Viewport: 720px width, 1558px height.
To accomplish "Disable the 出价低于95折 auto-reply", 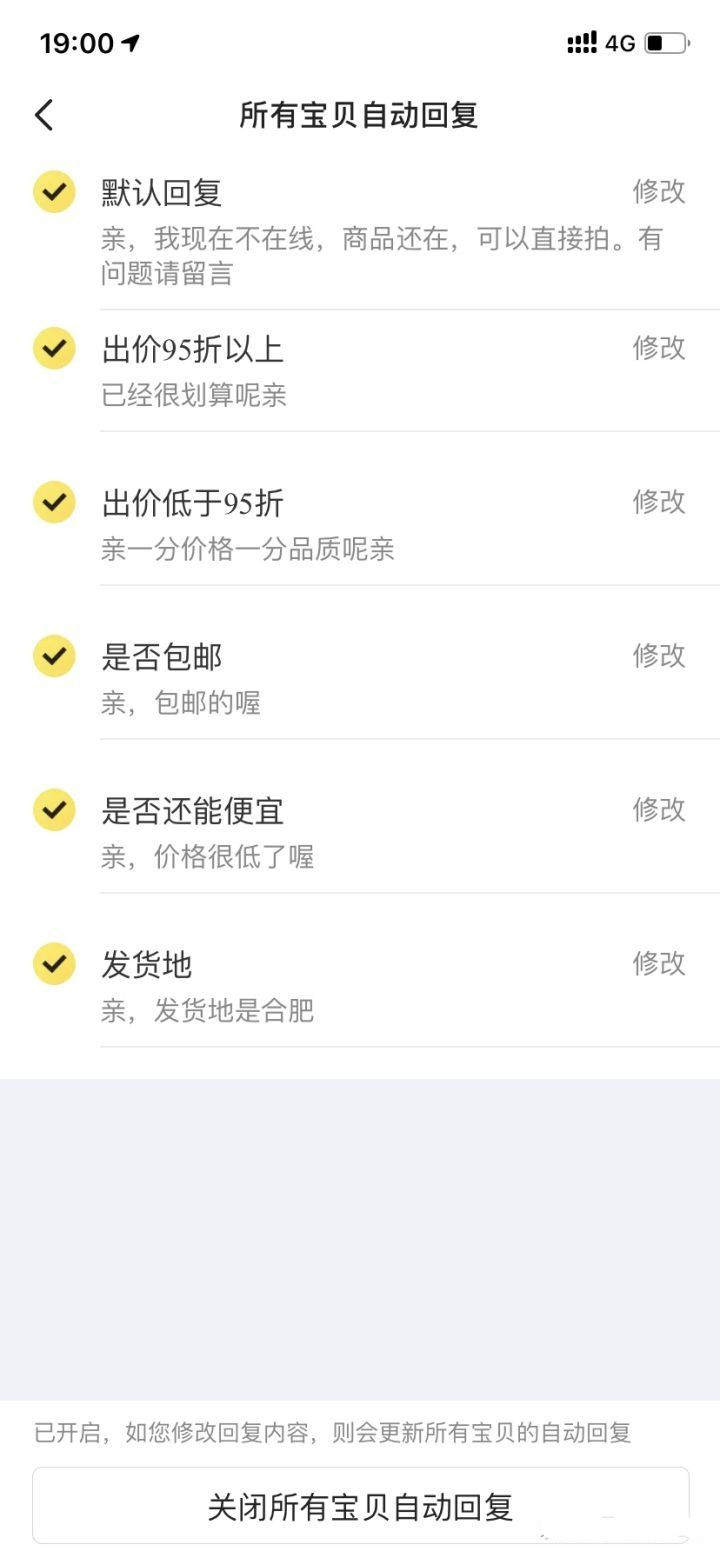I will pos(53,503).
